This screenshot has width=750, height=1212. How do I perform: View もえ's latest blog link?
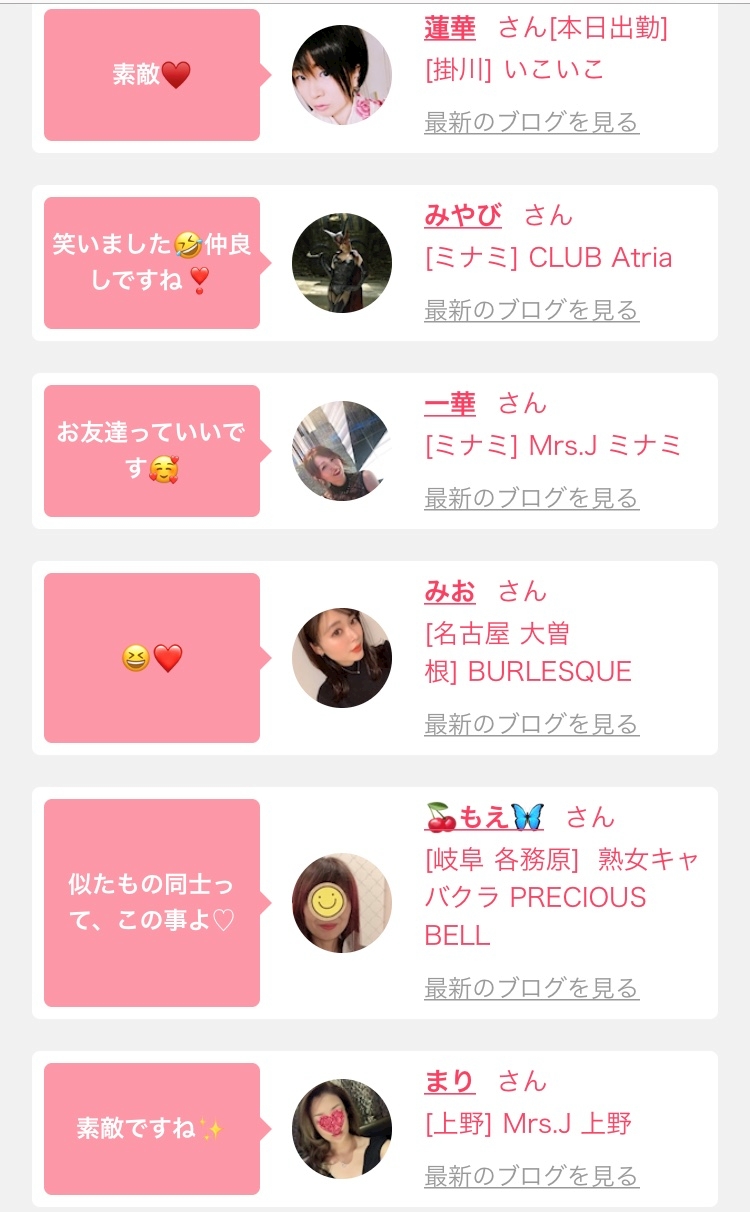point(531,988)
